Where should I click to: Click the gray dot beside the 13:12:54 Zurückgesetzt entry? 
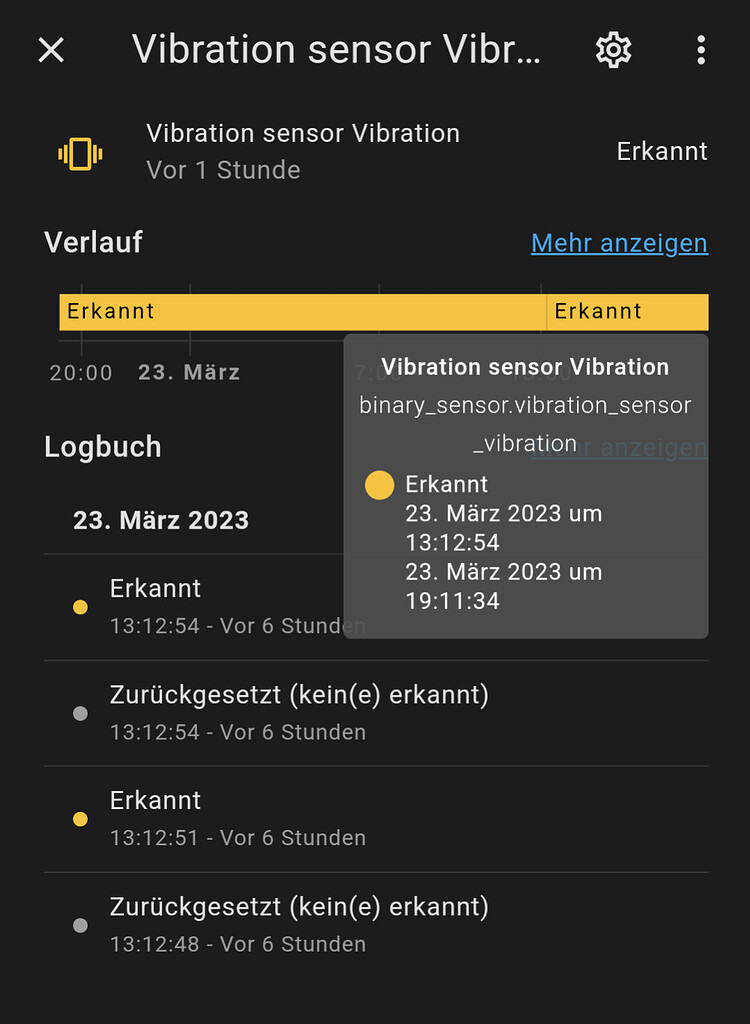click(80, 713)
